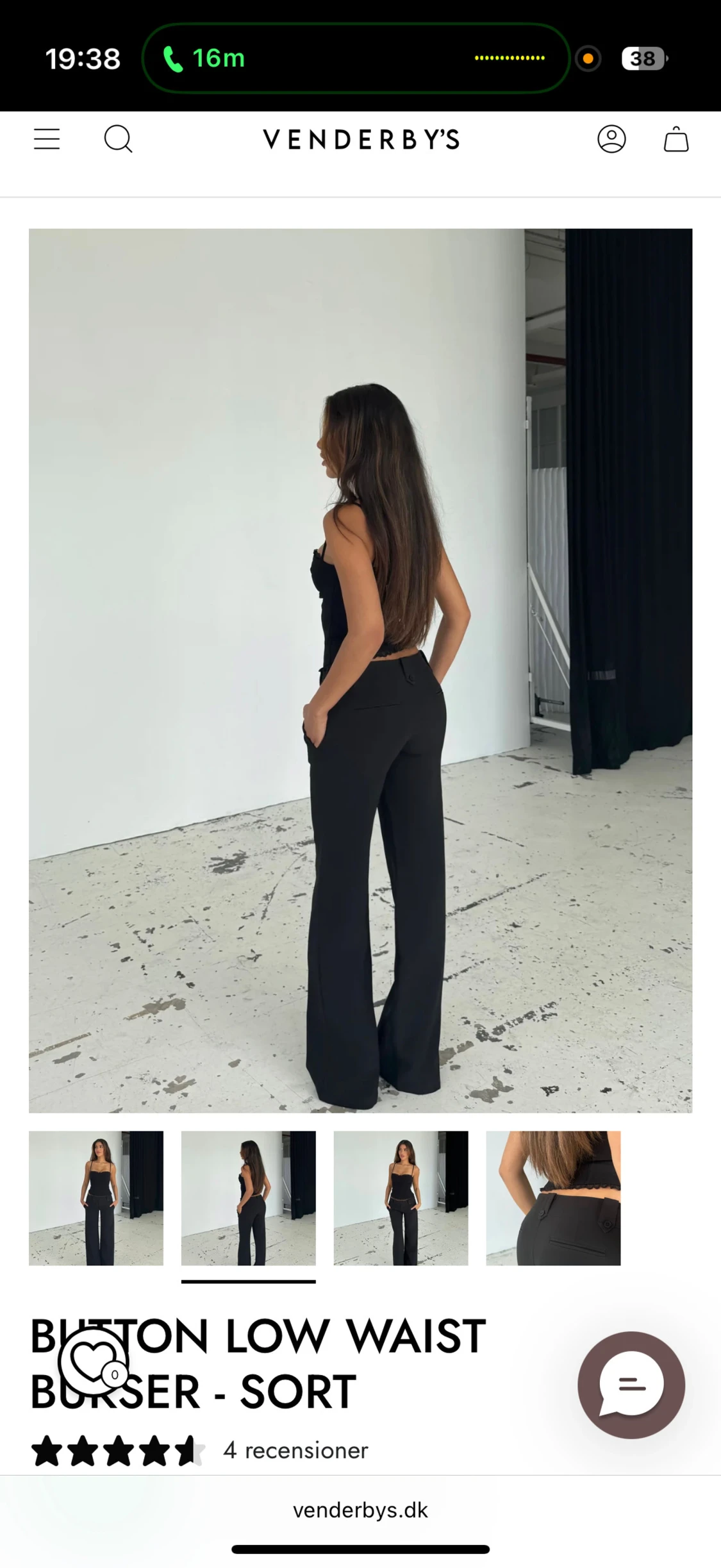This screenshot has width=721, height=1568.
Task: Open the shopping bag icon
Action: point(675,139)
